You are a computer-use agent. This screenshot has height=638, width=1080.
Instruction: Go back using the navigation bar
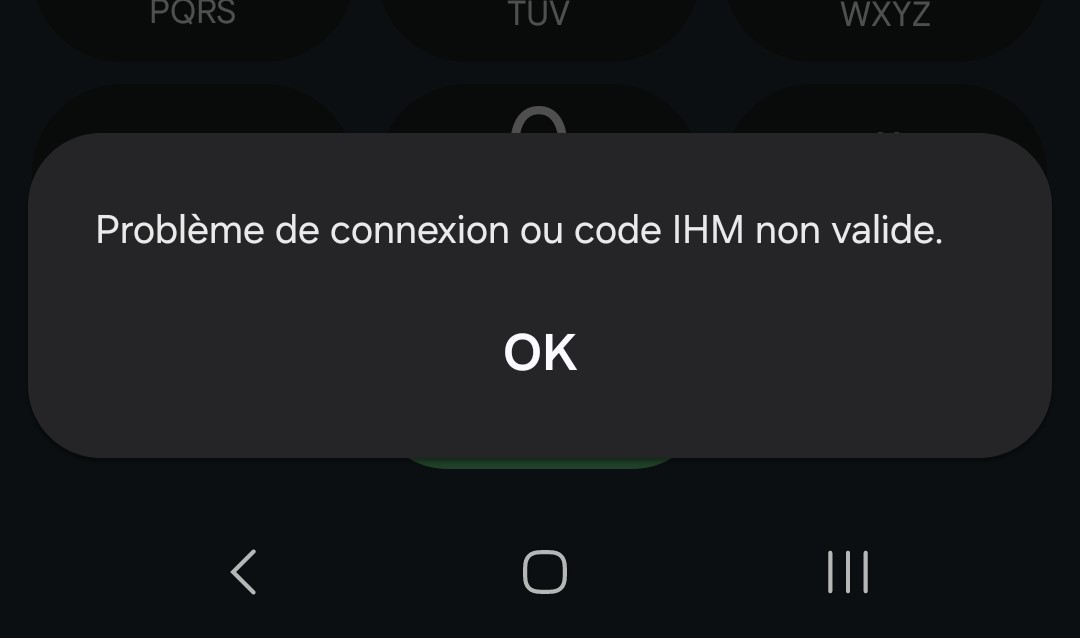243,572
